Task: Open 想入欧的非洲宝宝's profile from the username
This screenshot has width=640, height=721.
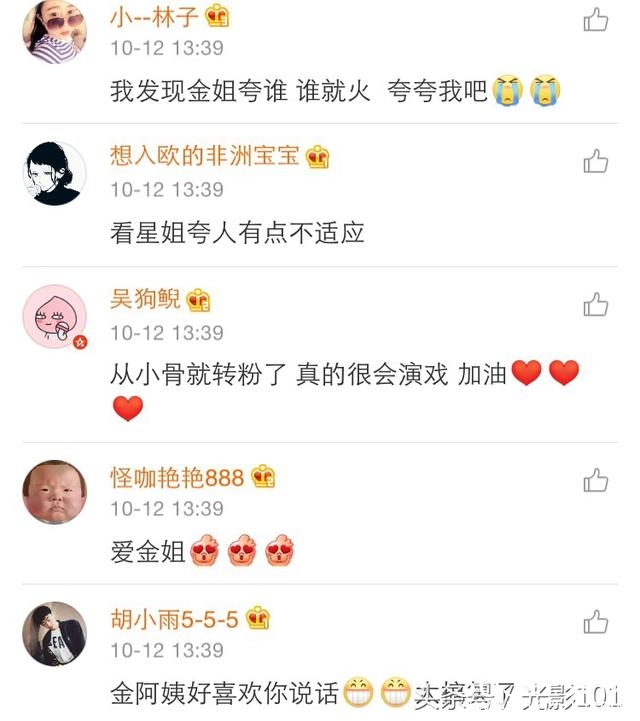Action: coord(205,156)
